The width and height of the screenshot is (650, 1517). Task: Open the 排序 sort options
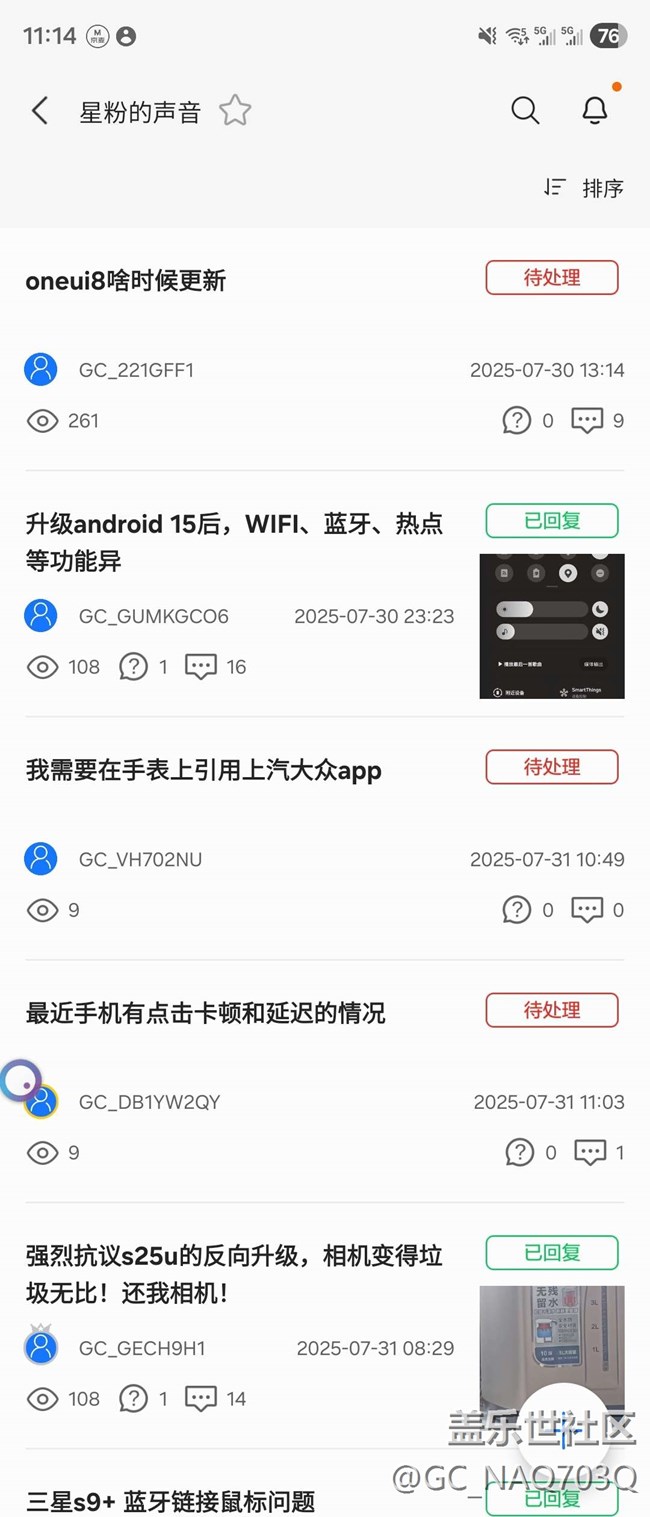585,188
